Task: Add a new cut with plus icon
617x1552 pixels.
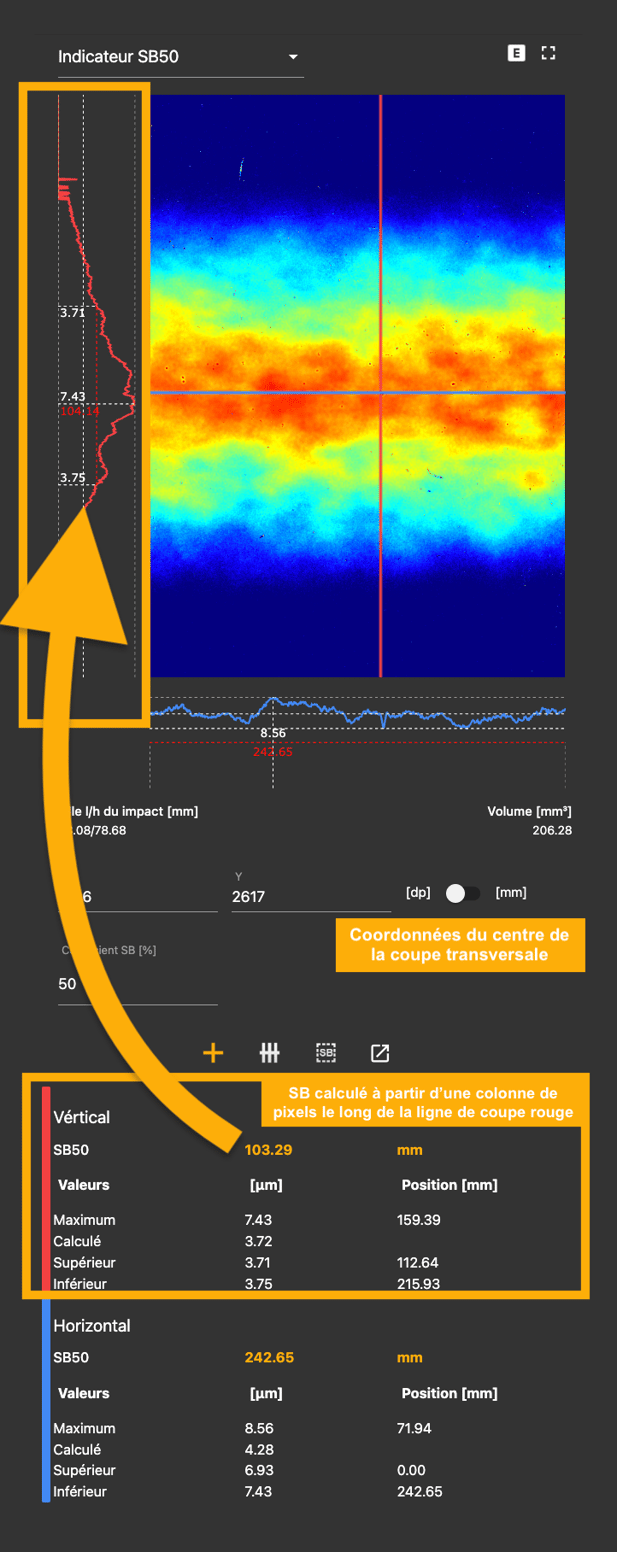Action: coord(213,1053)
